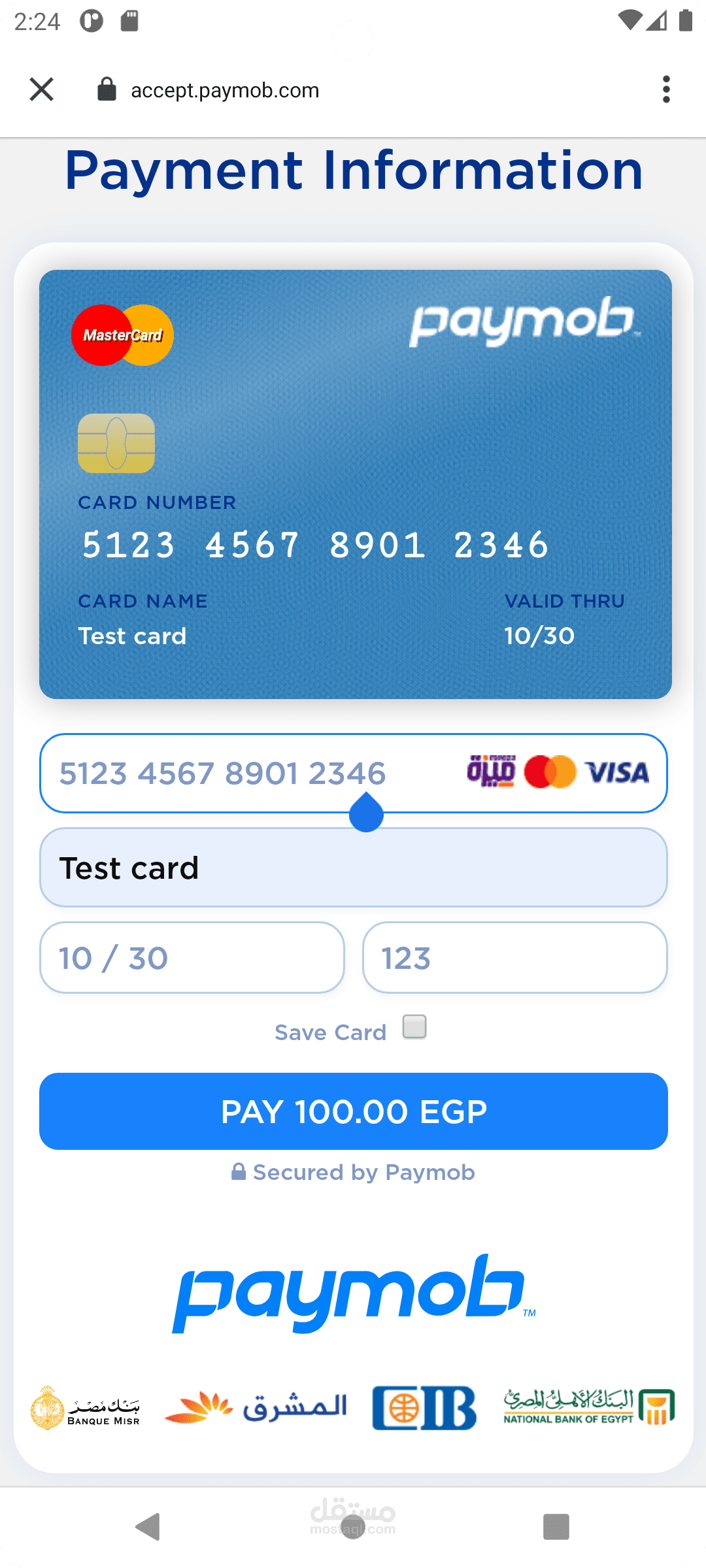Viewport: 706px width, 1568px height.
Task: Edit the cardholder name field
Action: click(x=353, y=868)
